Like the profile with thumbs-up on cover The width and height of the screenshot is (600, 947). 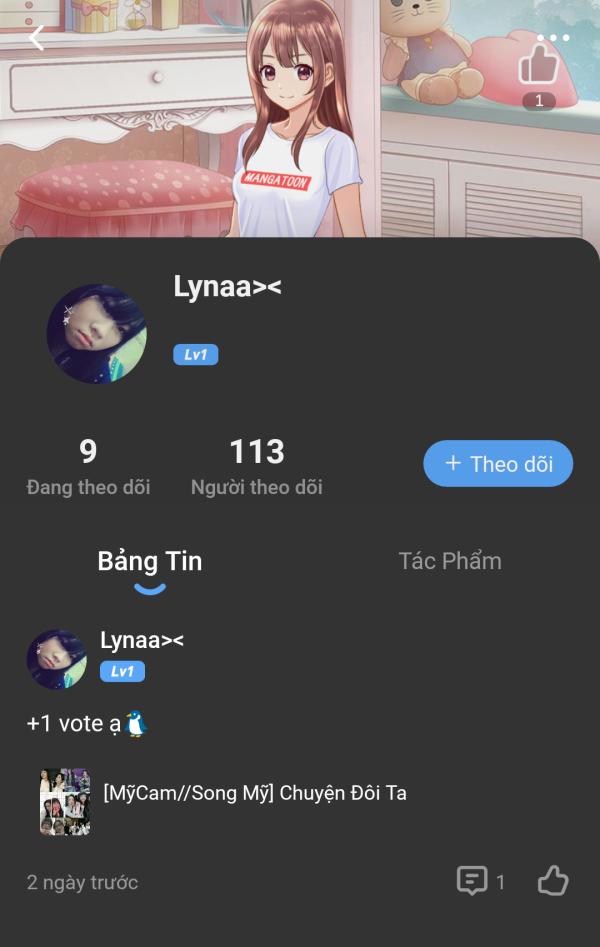(538, 66)
